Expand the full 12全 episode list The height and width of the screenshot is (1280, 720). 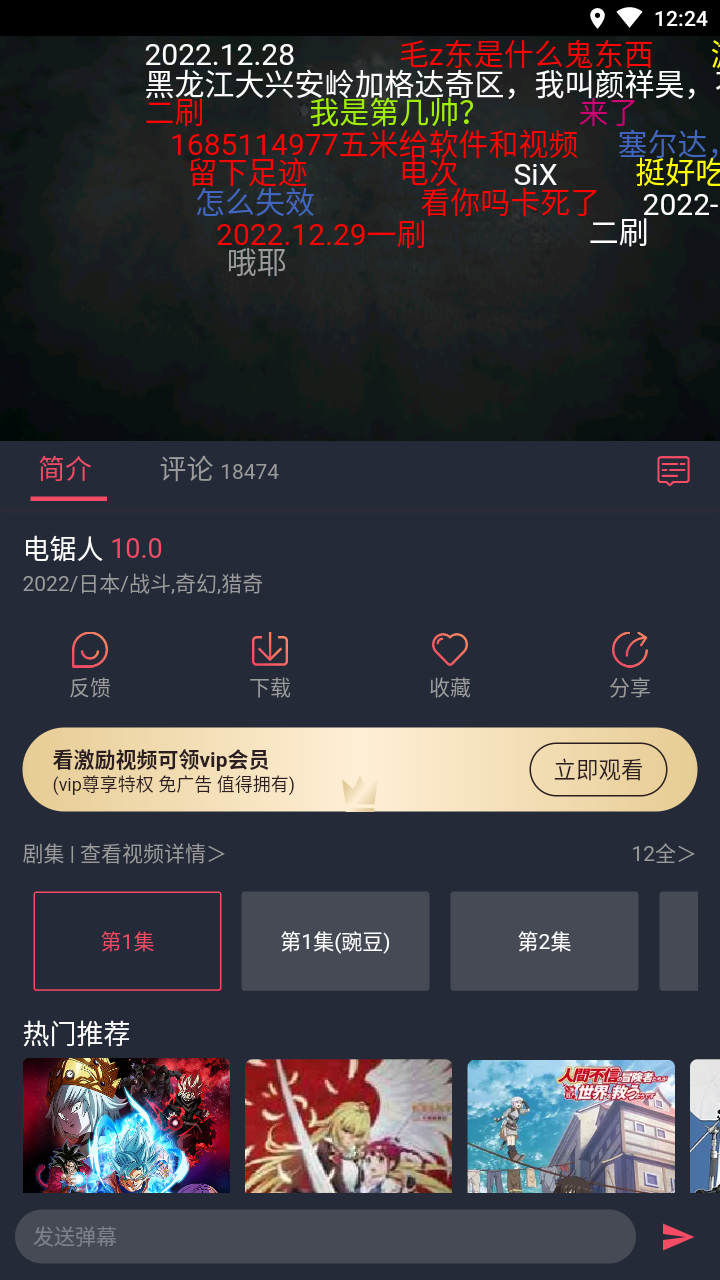click(x=662, y=854)
